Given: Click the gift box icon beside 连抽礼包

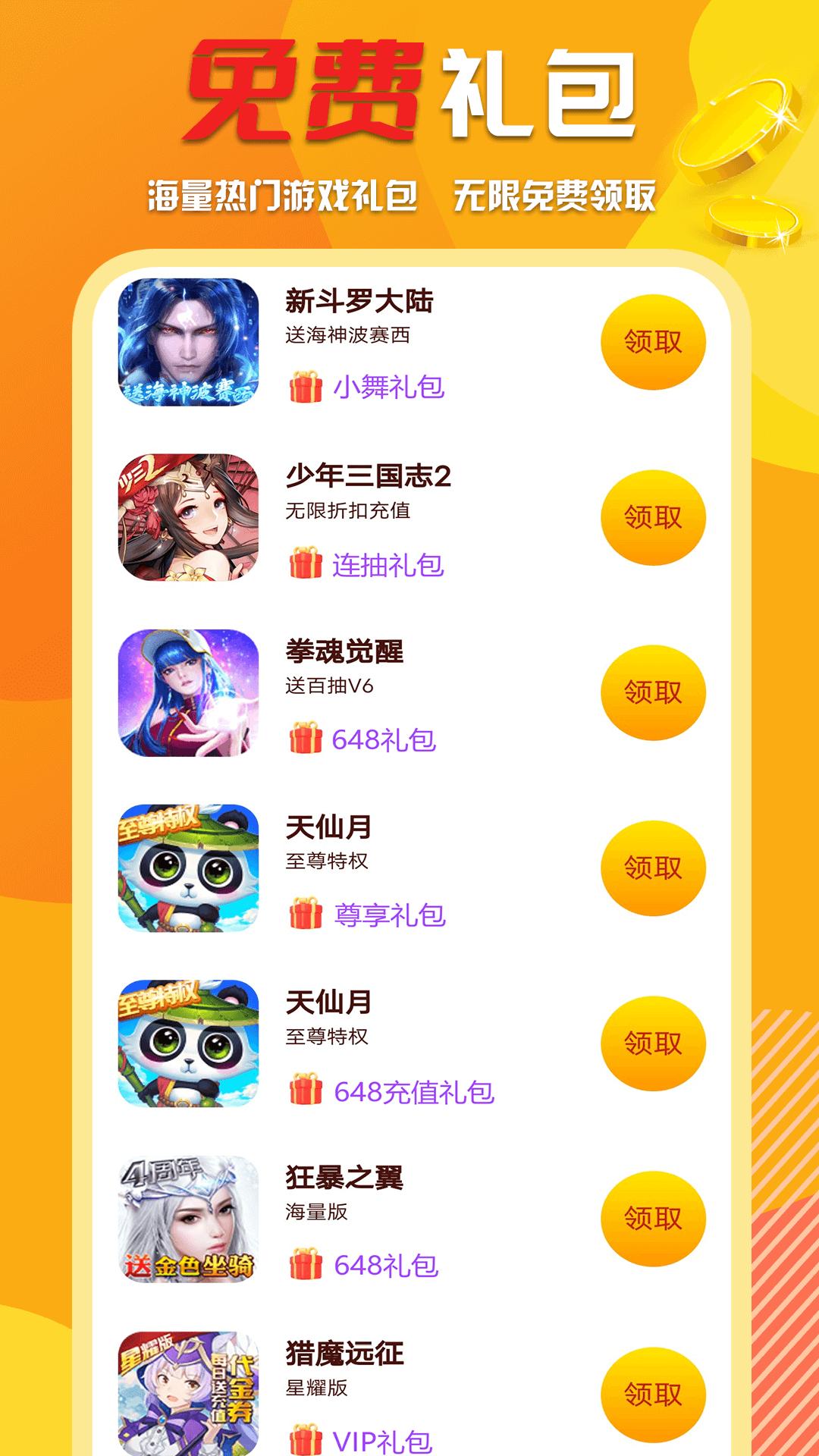Looking at the screenshot, I should (x=305, y=564).
